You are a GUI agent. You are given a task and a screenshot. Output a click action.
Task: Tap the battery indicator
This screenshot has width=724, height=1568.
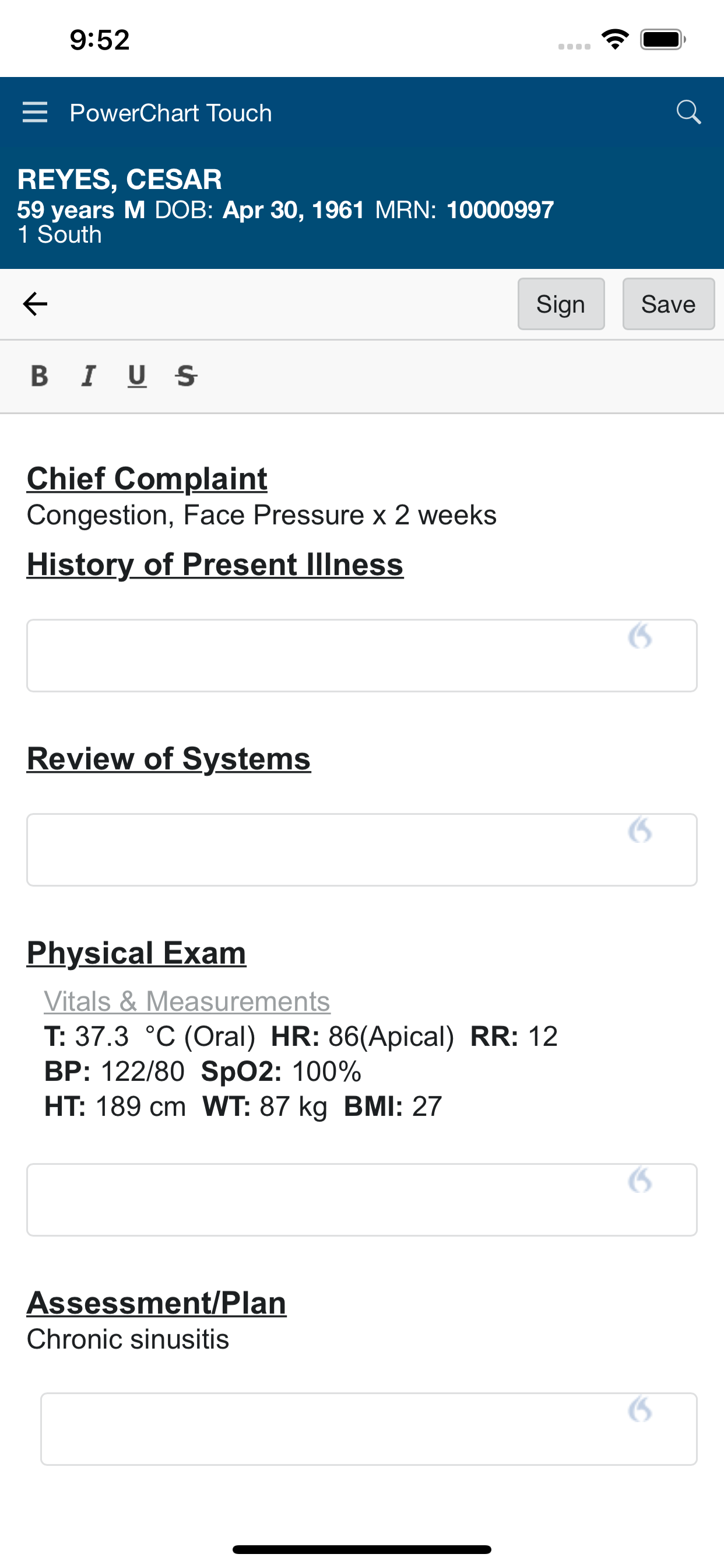tap(663, 38)
